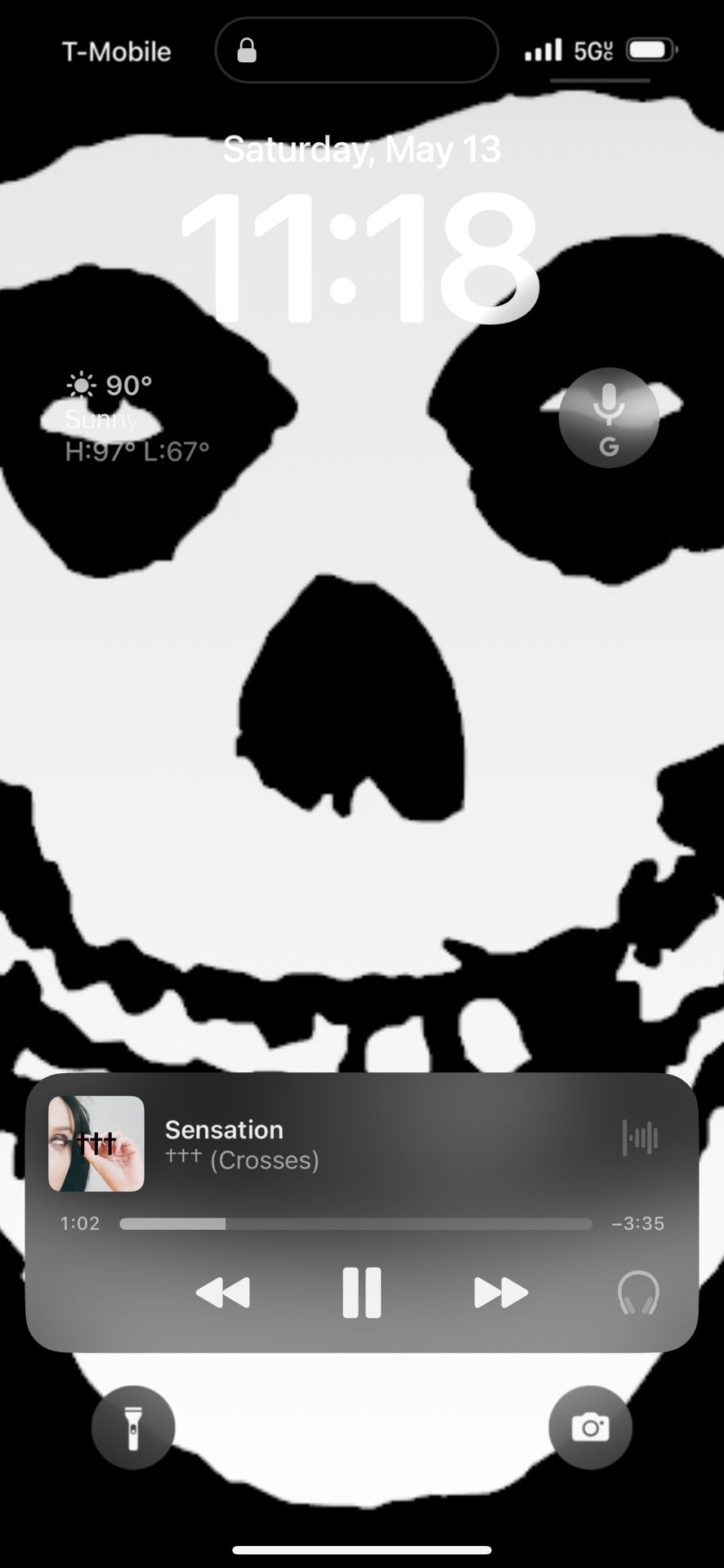Open the audio output headphones picker
The image size is (724, 1568).
tap(638, 1293)
